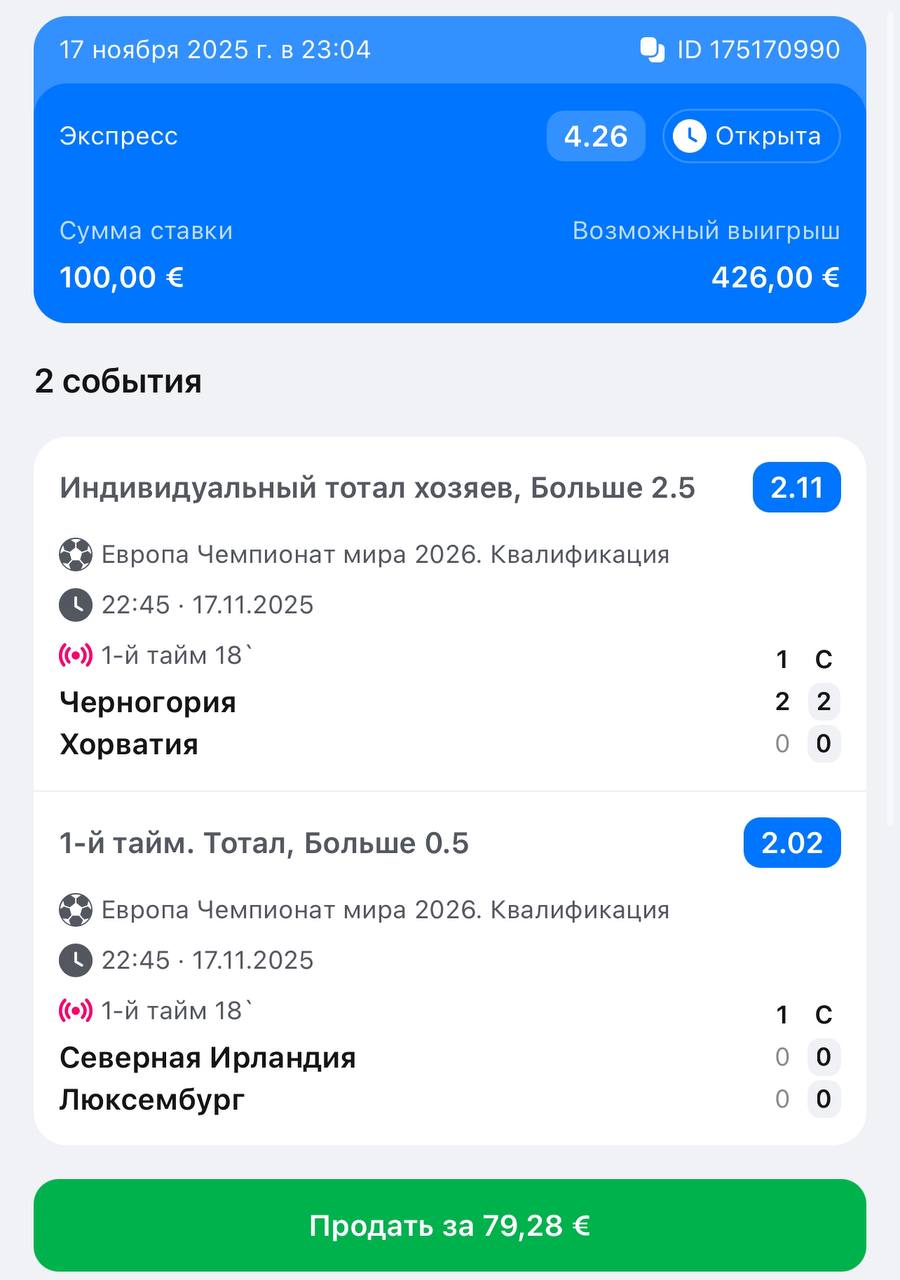This screenshot has width=900, height=1280.
Task: Open the Северная Ирландия vs Люксембург event
Action: (x=207, y=1078)
